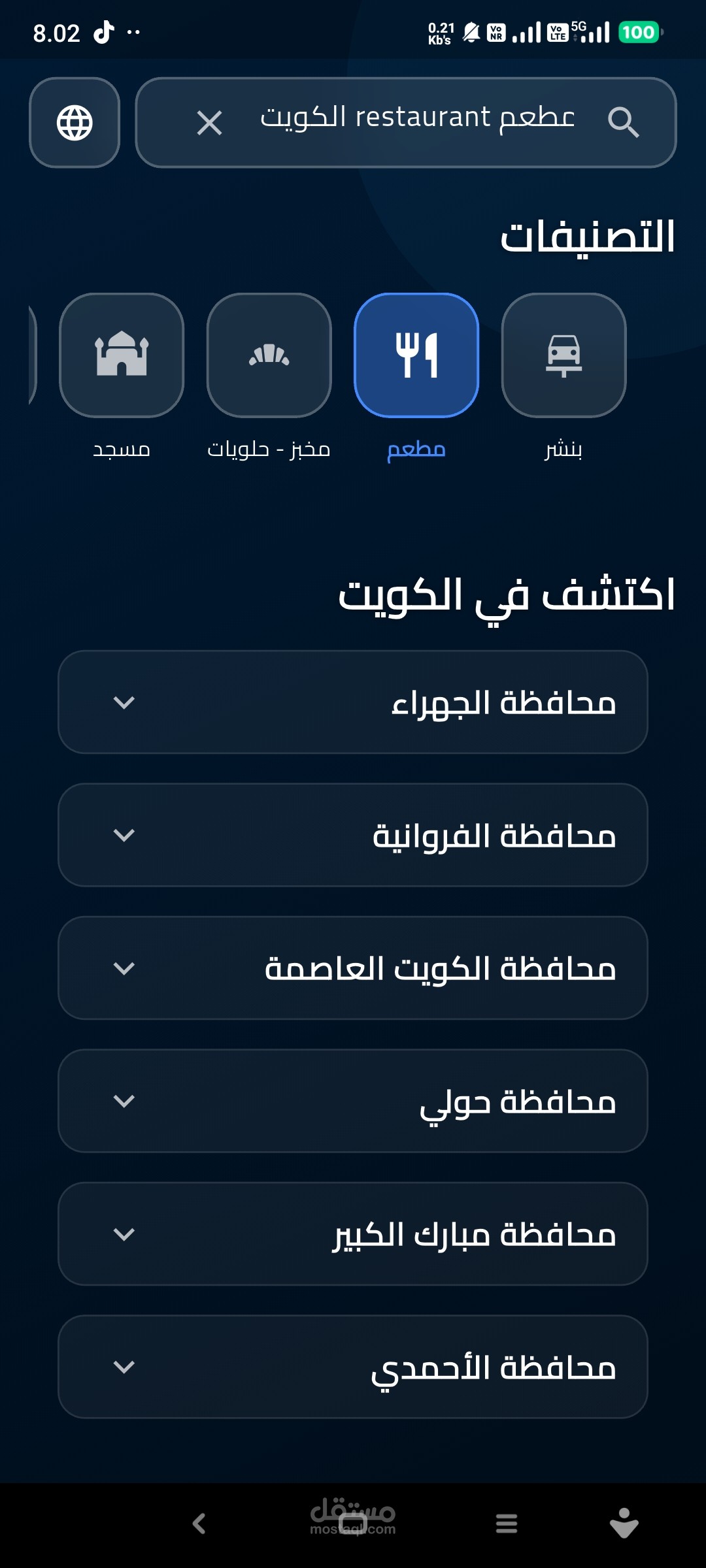Open recent apps from navigation bar
Image resolution: width=706 pixels, height=1568 pixels.
(x=507, y=1524)
